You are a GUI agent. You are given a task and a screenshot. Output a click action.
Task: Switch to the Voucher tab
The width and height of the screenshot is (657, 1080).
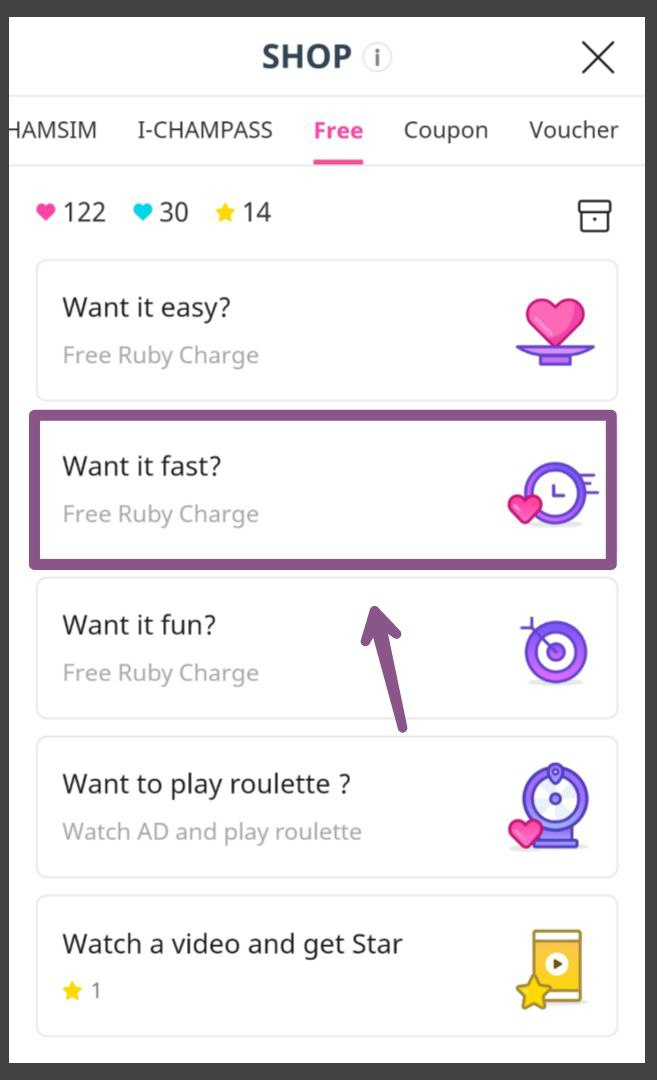[573, 130]
